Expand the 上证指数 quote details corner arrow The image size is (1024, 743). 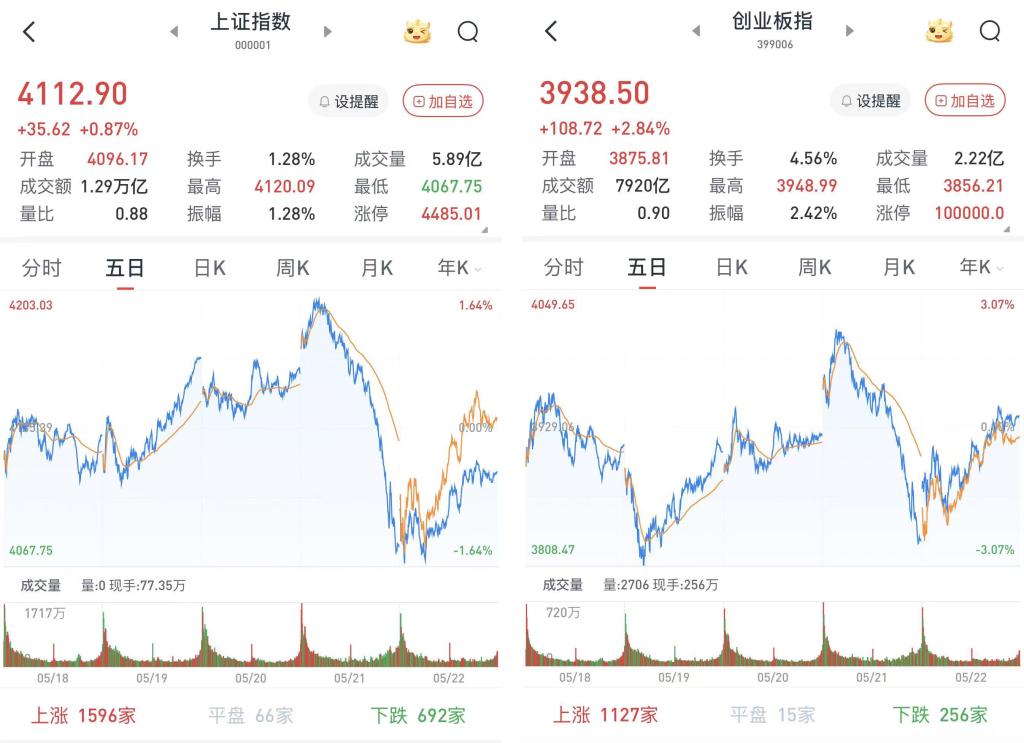point(485,230)
